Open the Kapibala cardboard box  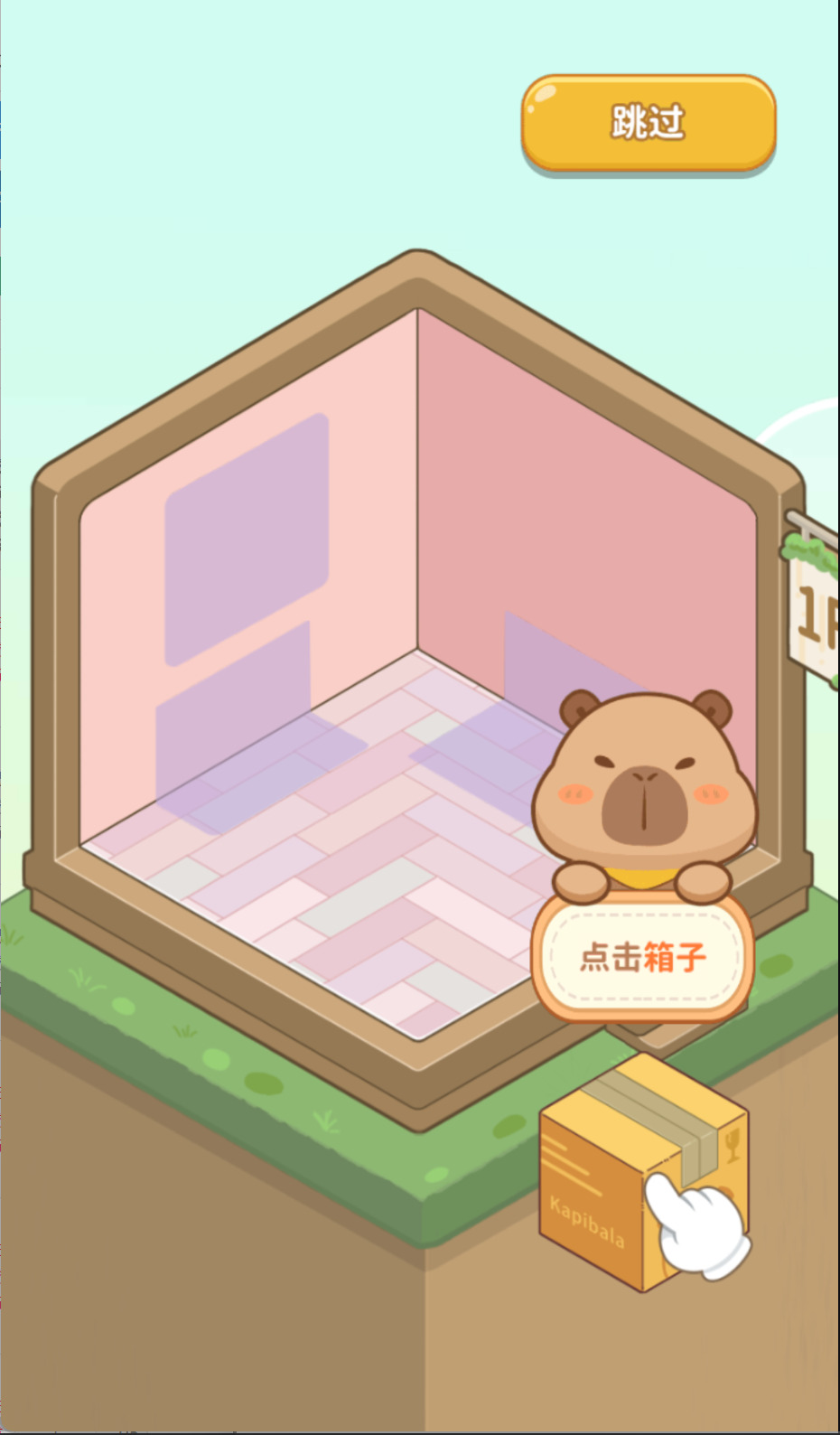point(644,1173)
